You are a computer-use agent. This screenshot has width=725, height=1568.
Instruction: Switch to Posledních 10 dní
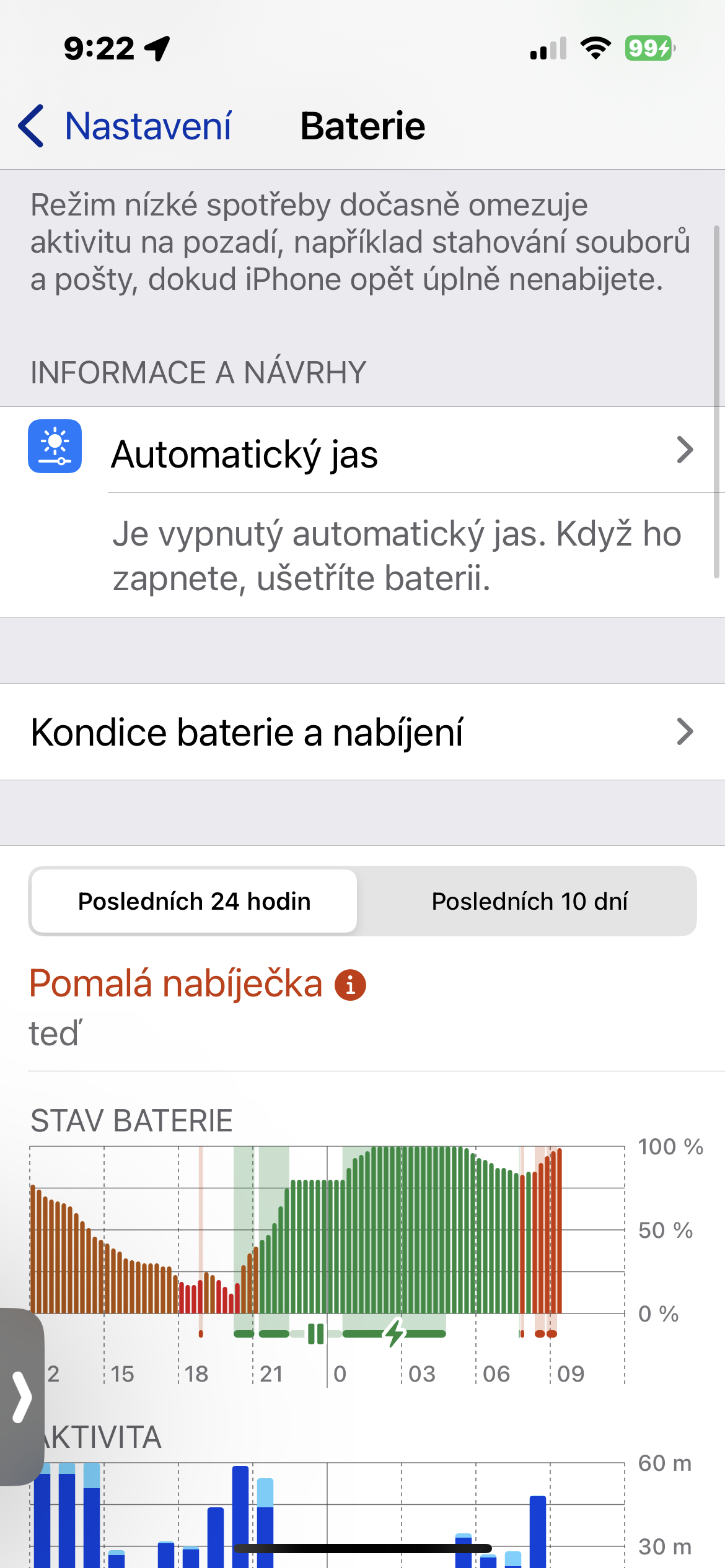(x=529, y=901)
